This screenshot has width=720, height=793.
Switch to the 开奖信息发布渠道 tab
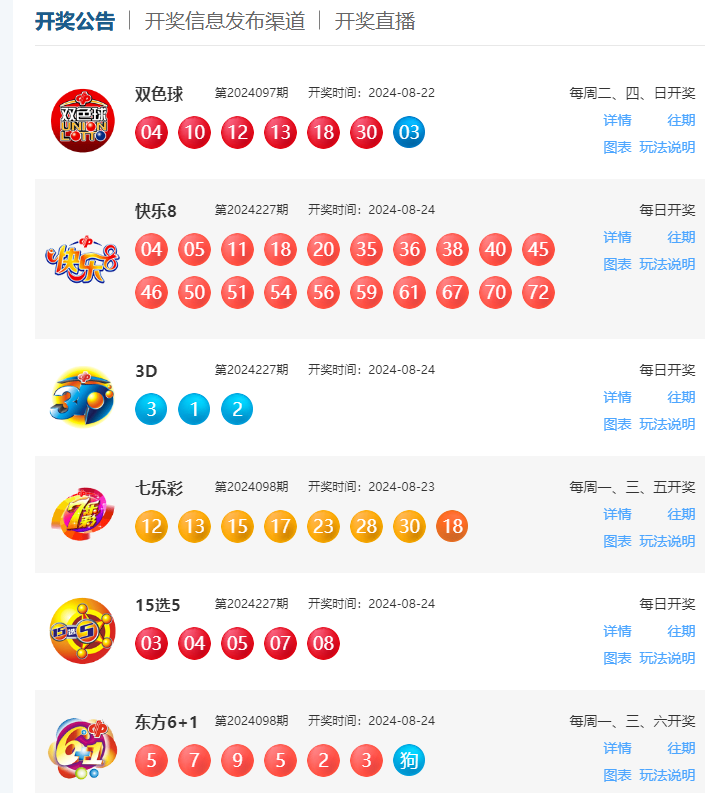coord(225,21)
